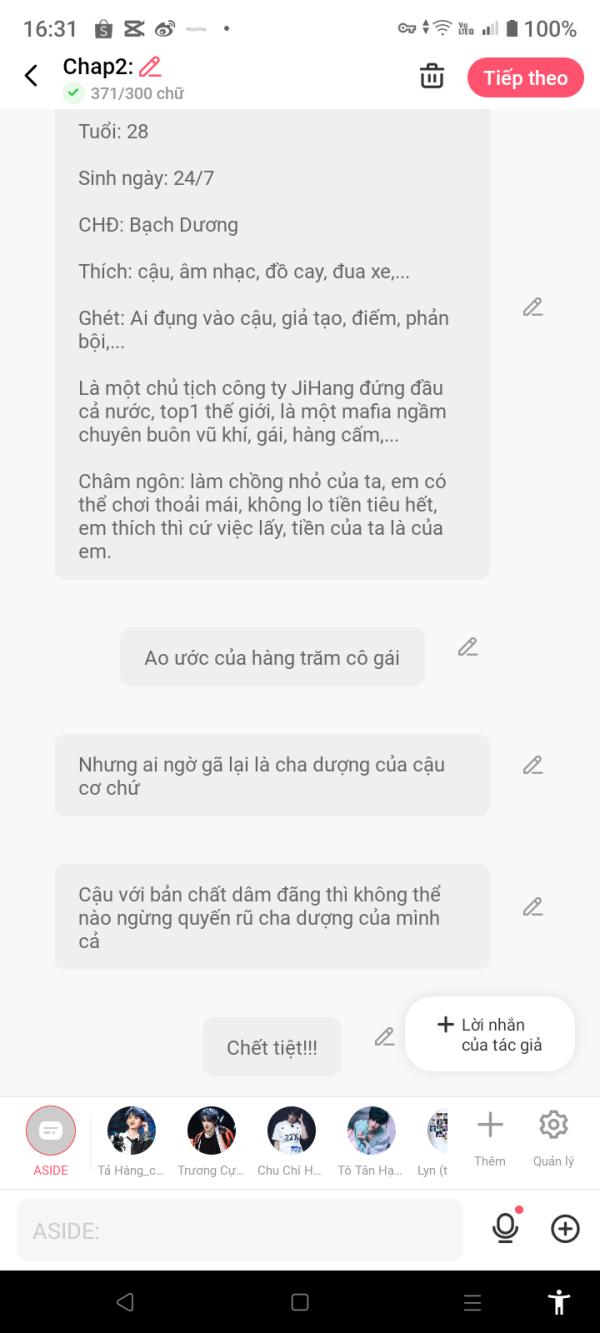Add a character with Thêm

pyautogui.click(x=490, y=1138)
